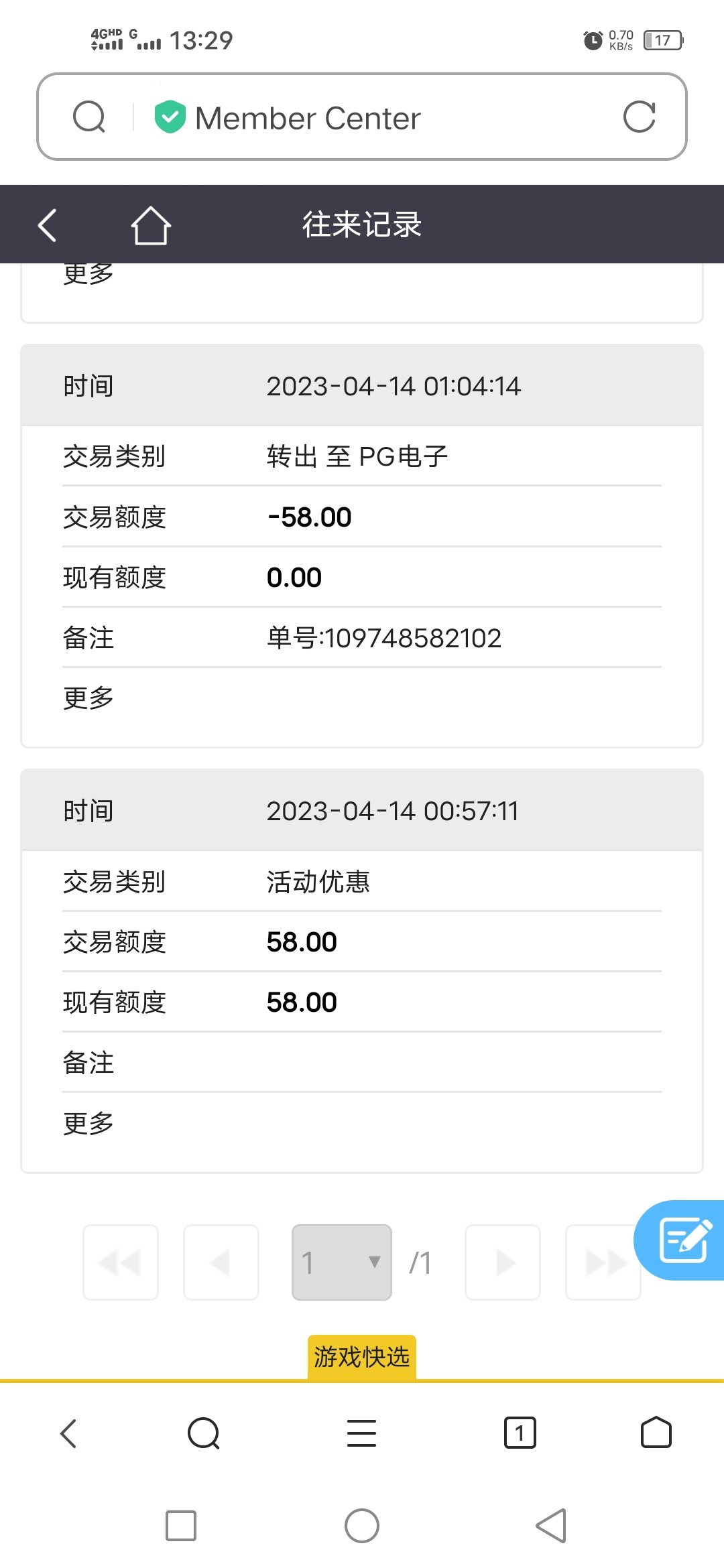Reload the Member Center page
This screenshot has height=1568, width=724.
[639, 117]
